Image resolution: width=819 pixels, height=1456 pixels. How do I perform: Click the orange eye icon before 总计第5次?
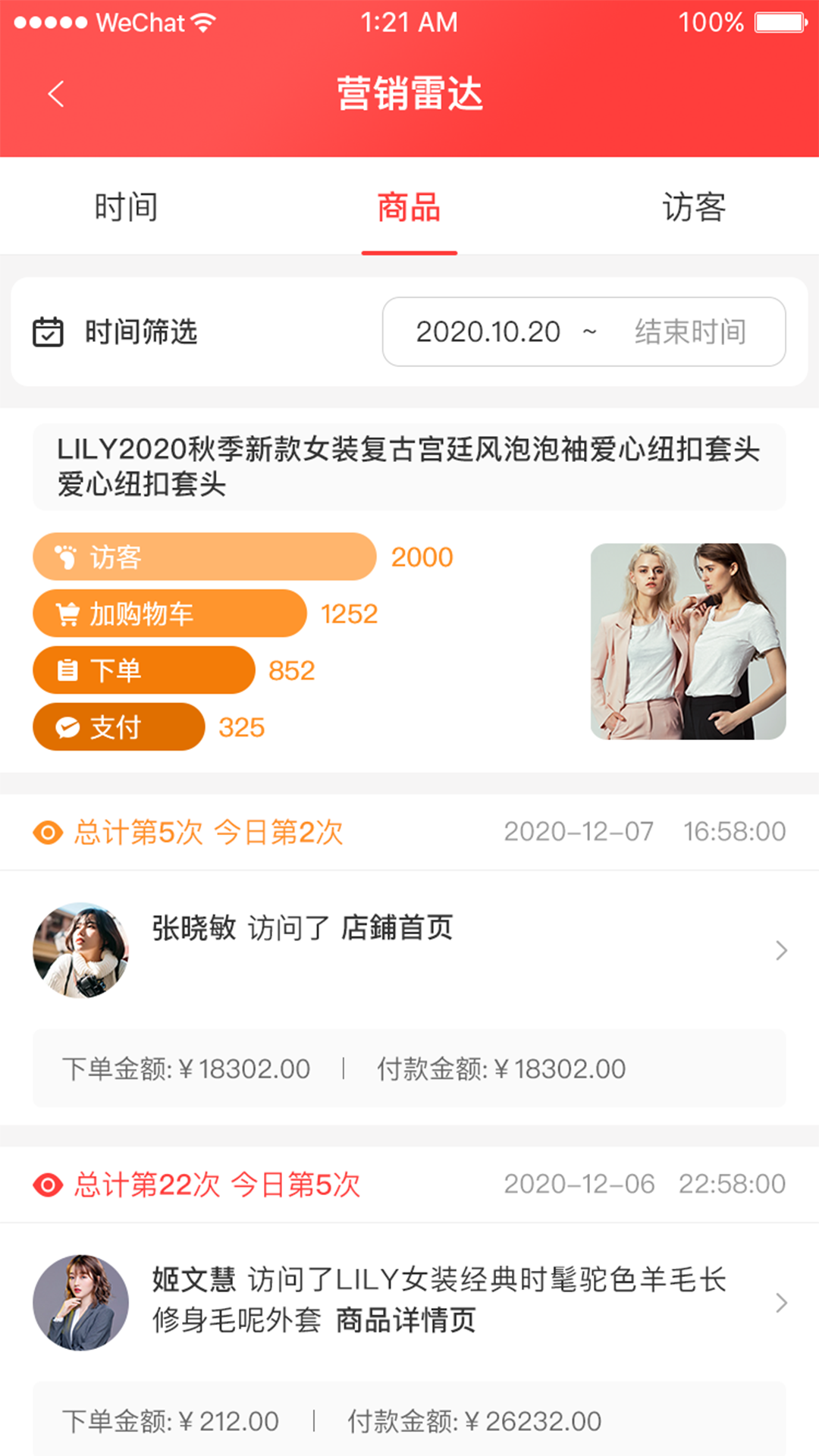[x=47, y=831]
